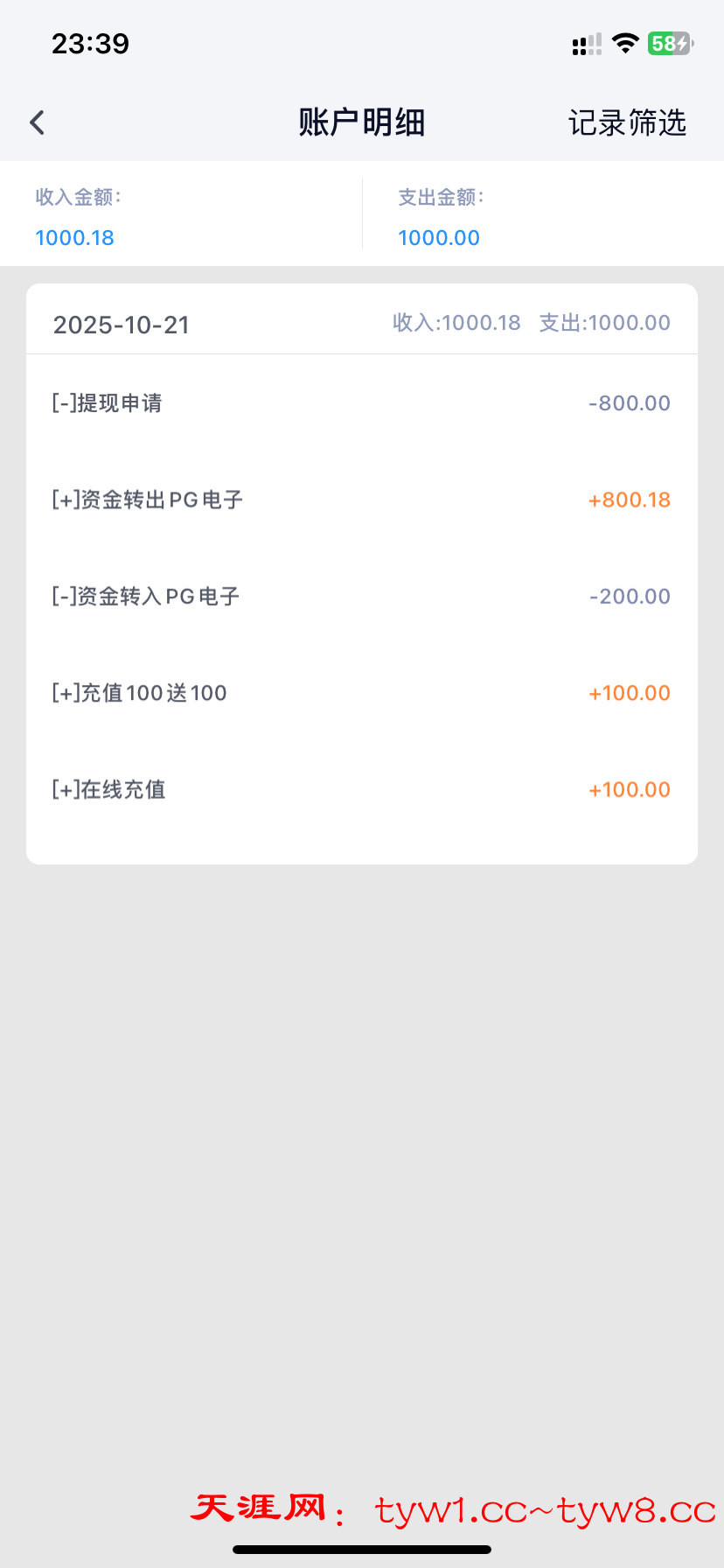Image resolution: width=724 pixels, height=1568 pixels.
Task: Select the date header 2025-10-21
Action: click(x=122, y=325)
